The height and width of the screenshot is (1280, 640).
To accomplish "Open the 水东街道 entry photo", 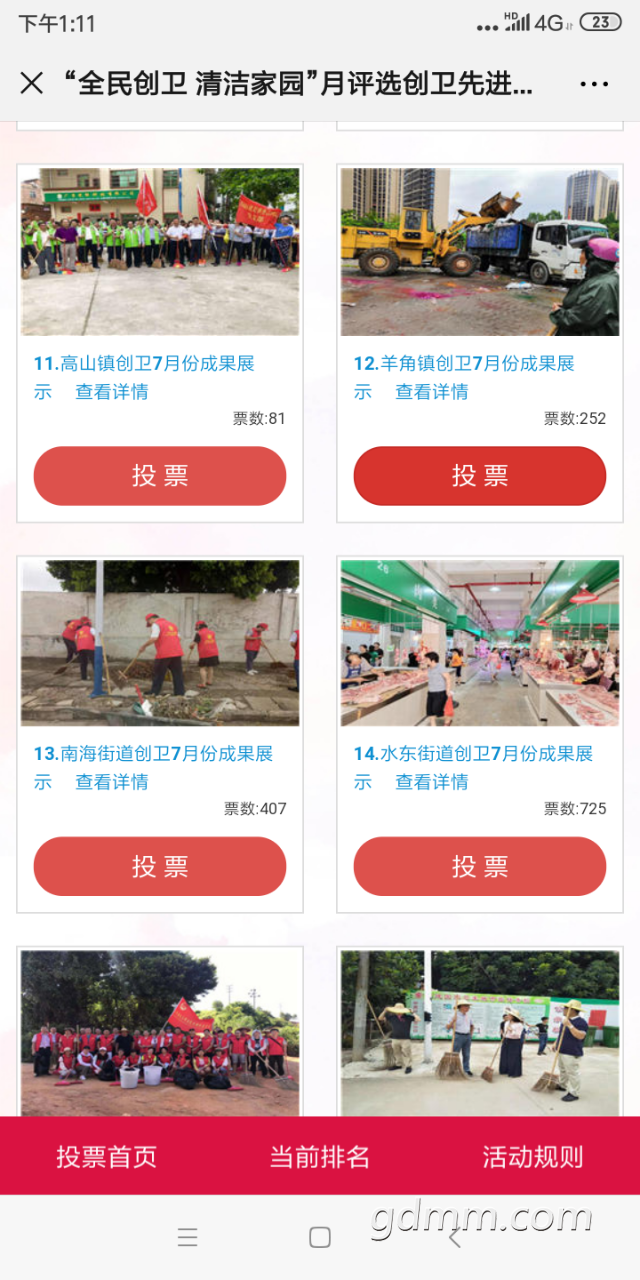I will tap(480, 642).
